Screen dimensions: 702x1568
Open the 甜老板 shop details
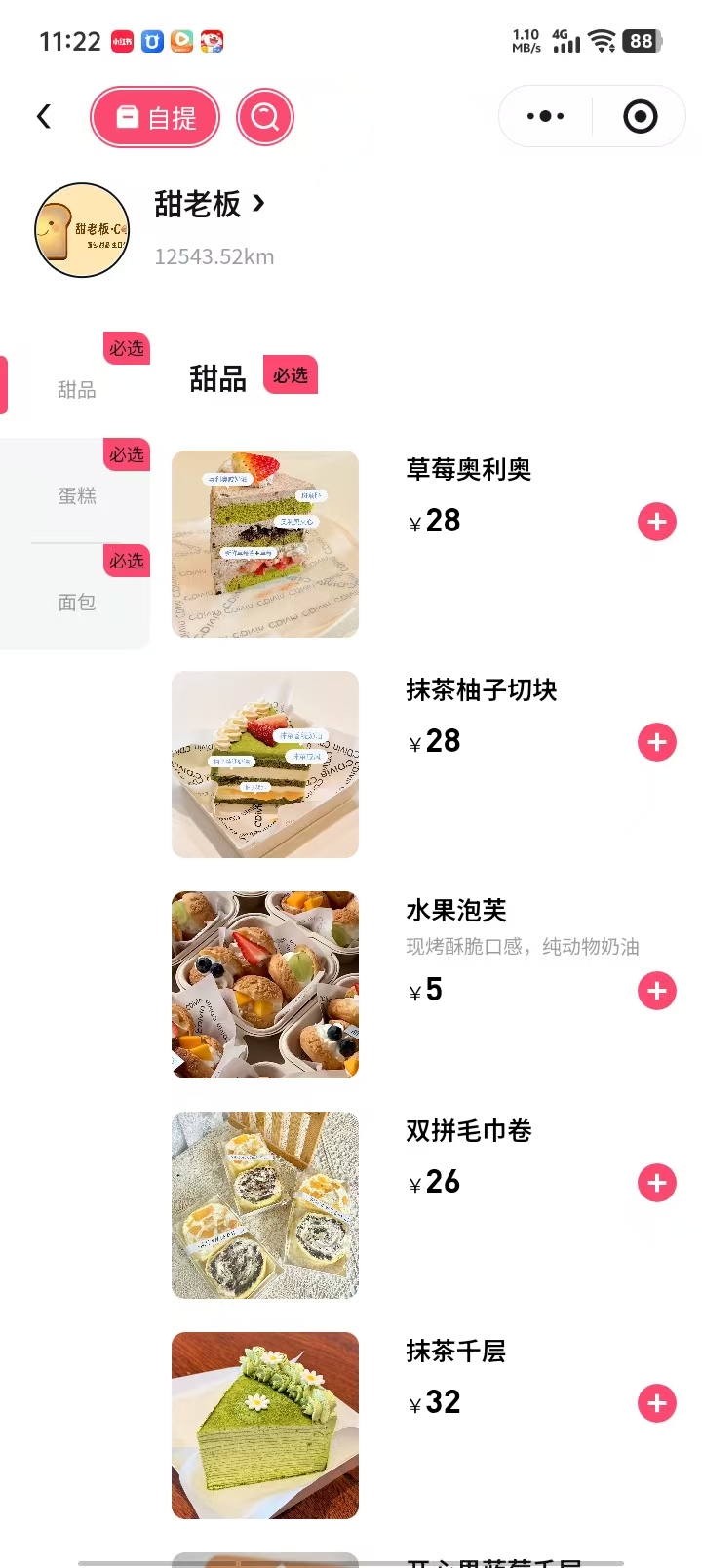209,204
